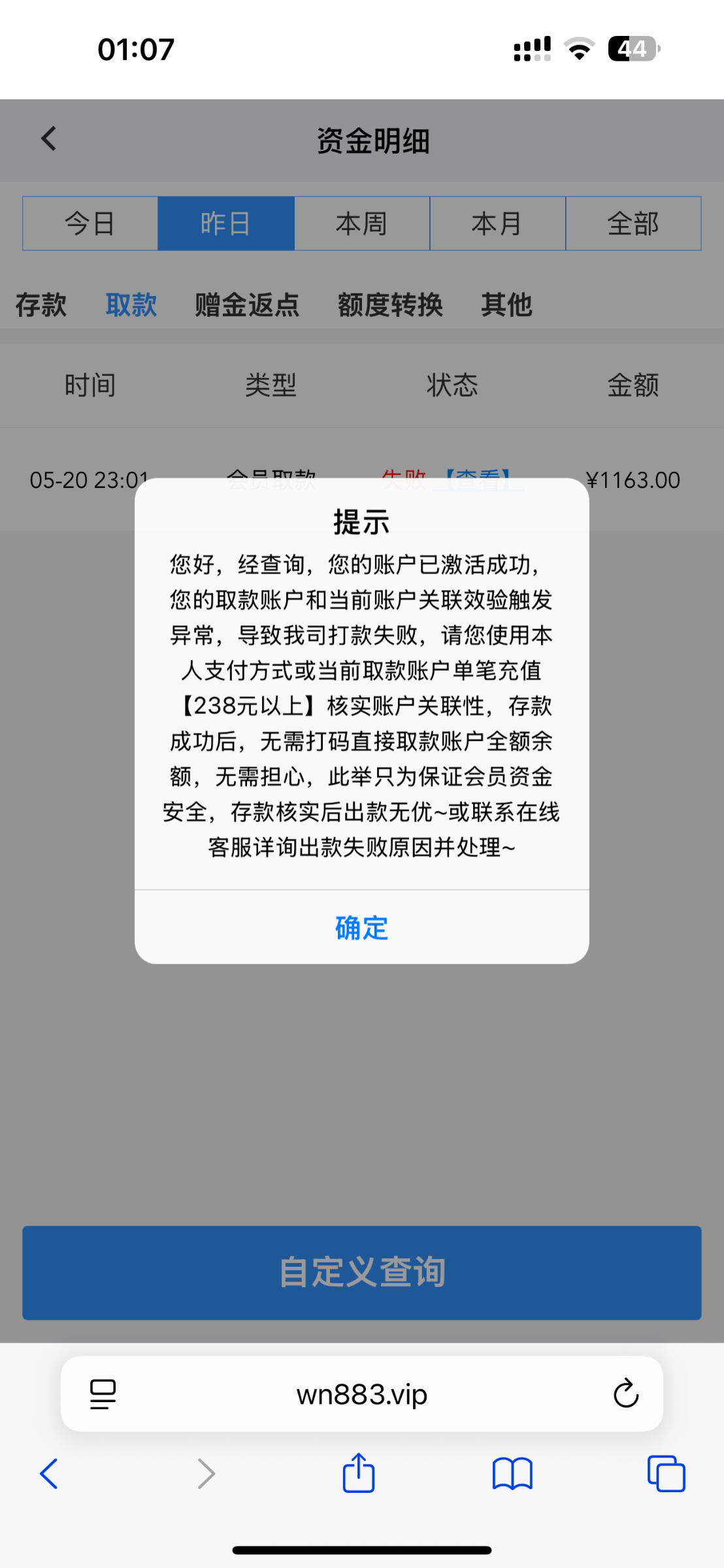Show records for 本周
The image size is (724, 1568).
361,223
